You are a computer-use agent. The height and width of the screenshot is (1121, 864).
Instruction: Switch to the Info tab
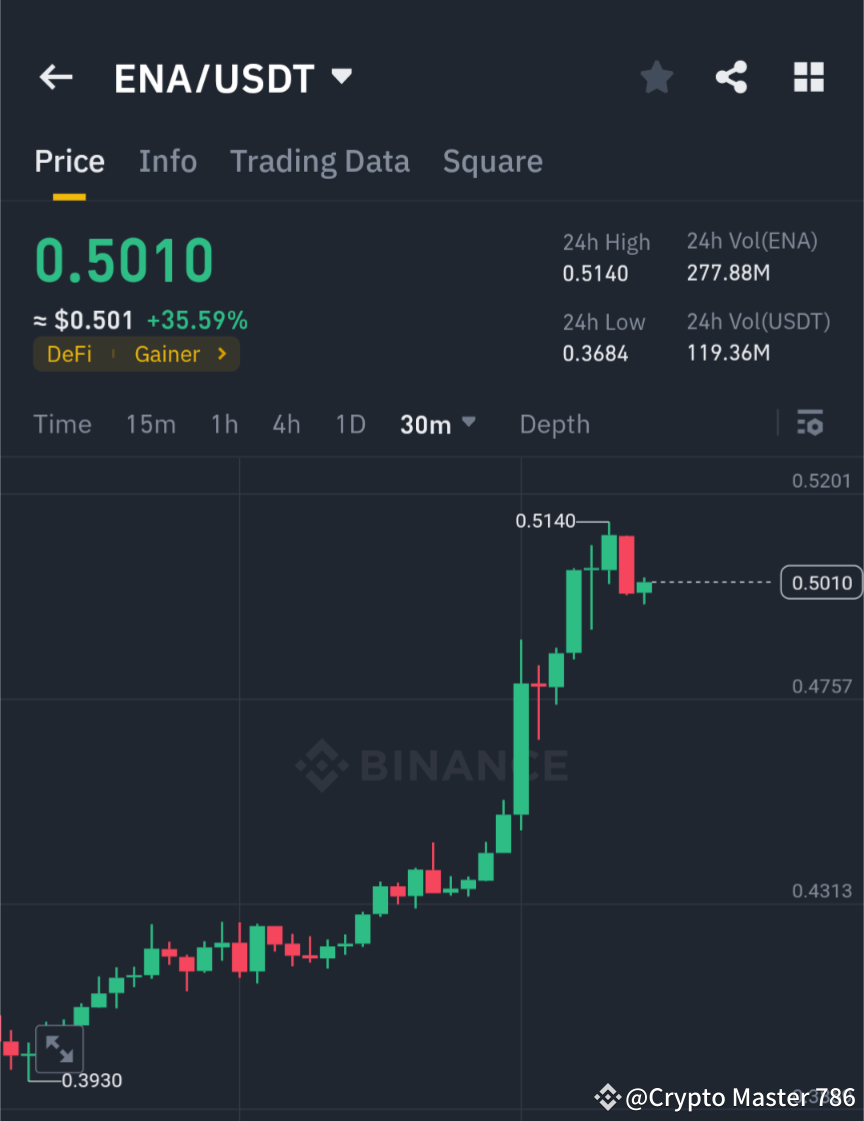(x=167, y=161)
